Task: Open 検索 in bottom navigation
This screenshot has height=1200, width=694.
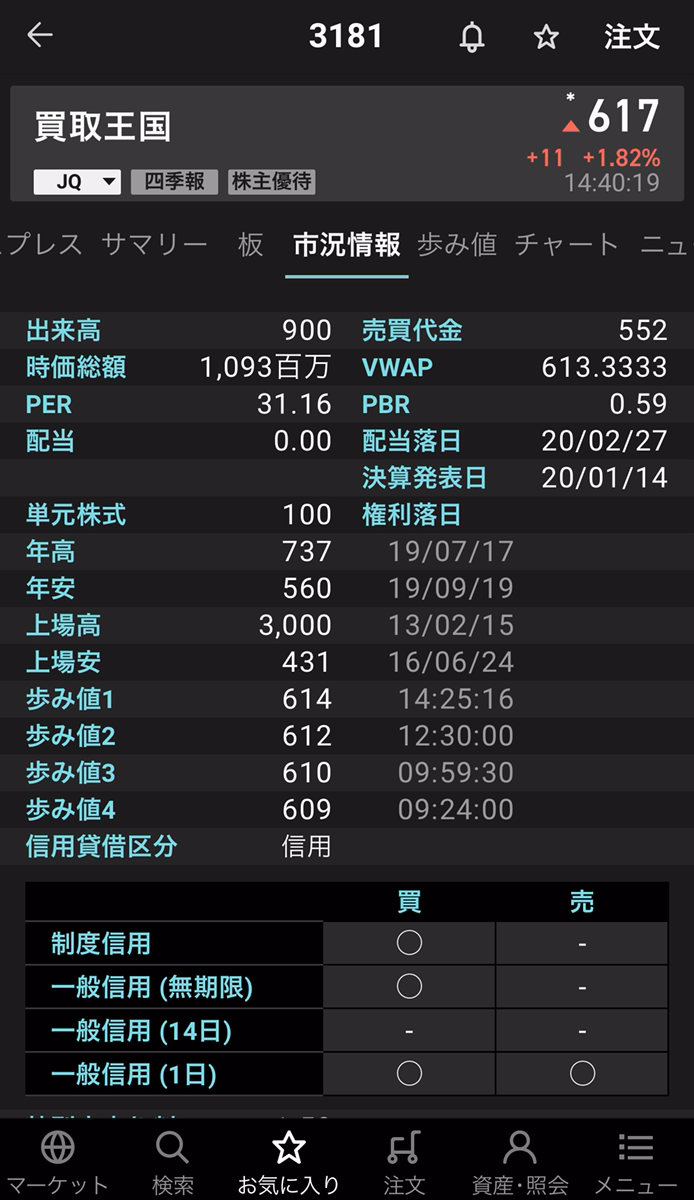Action: click(x=173, y=1162)
